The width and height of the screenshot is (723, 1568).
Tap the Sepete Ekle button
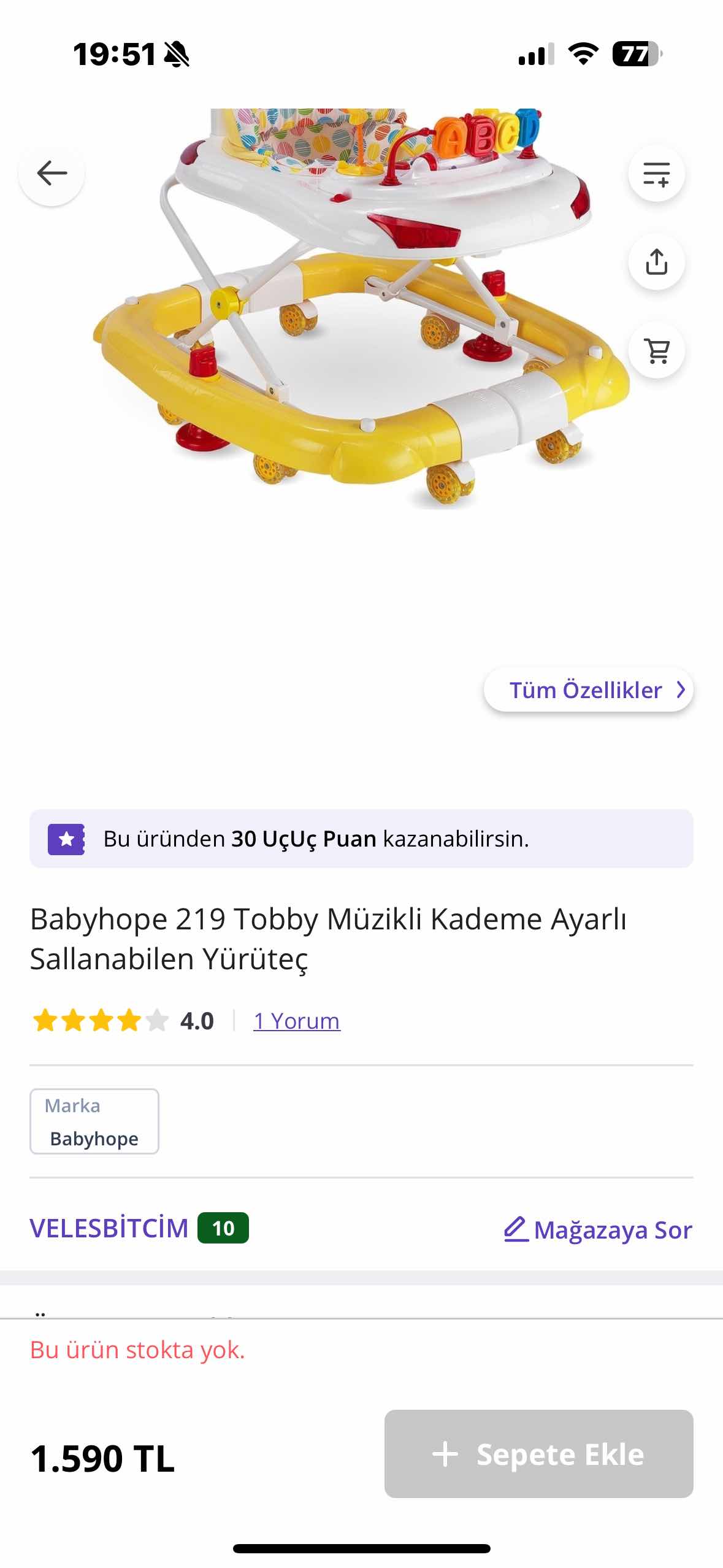[538, 1454]
